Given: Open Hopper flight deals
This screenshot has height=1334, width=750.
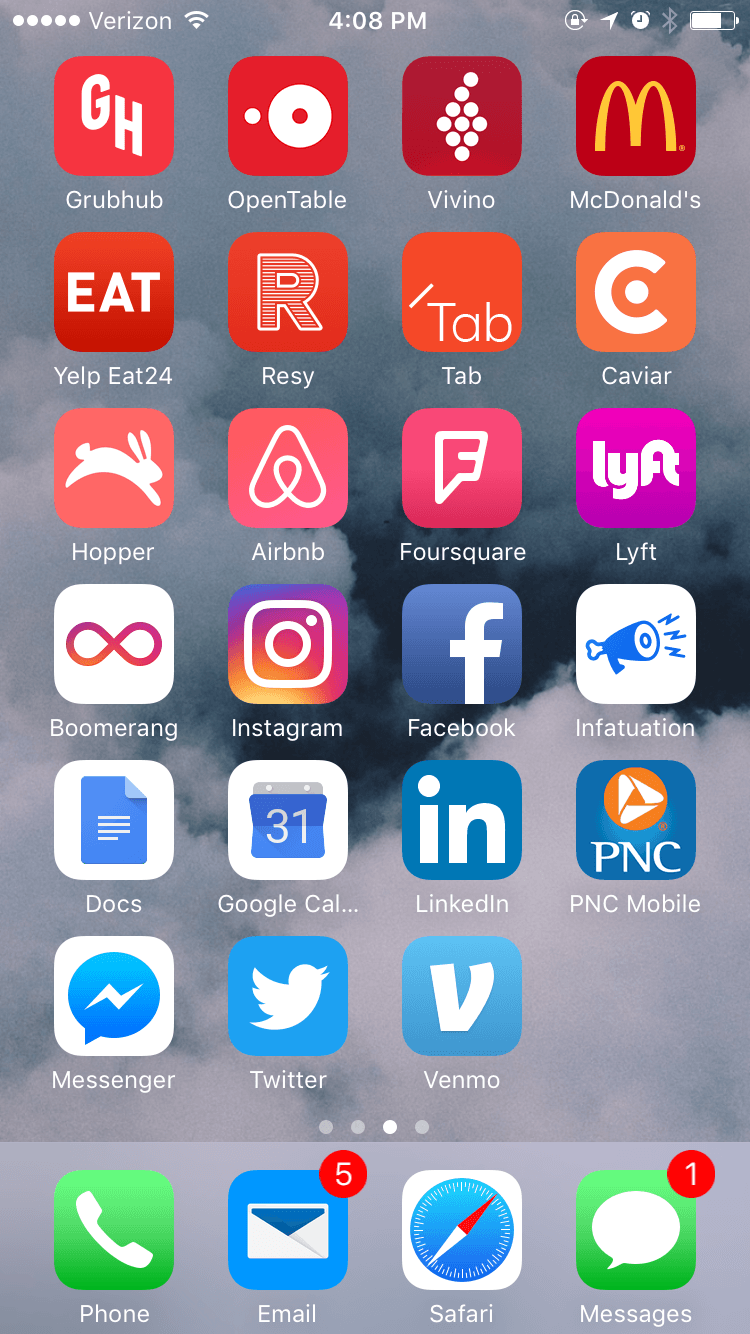Looking at the screenshot, I should 113,467.
